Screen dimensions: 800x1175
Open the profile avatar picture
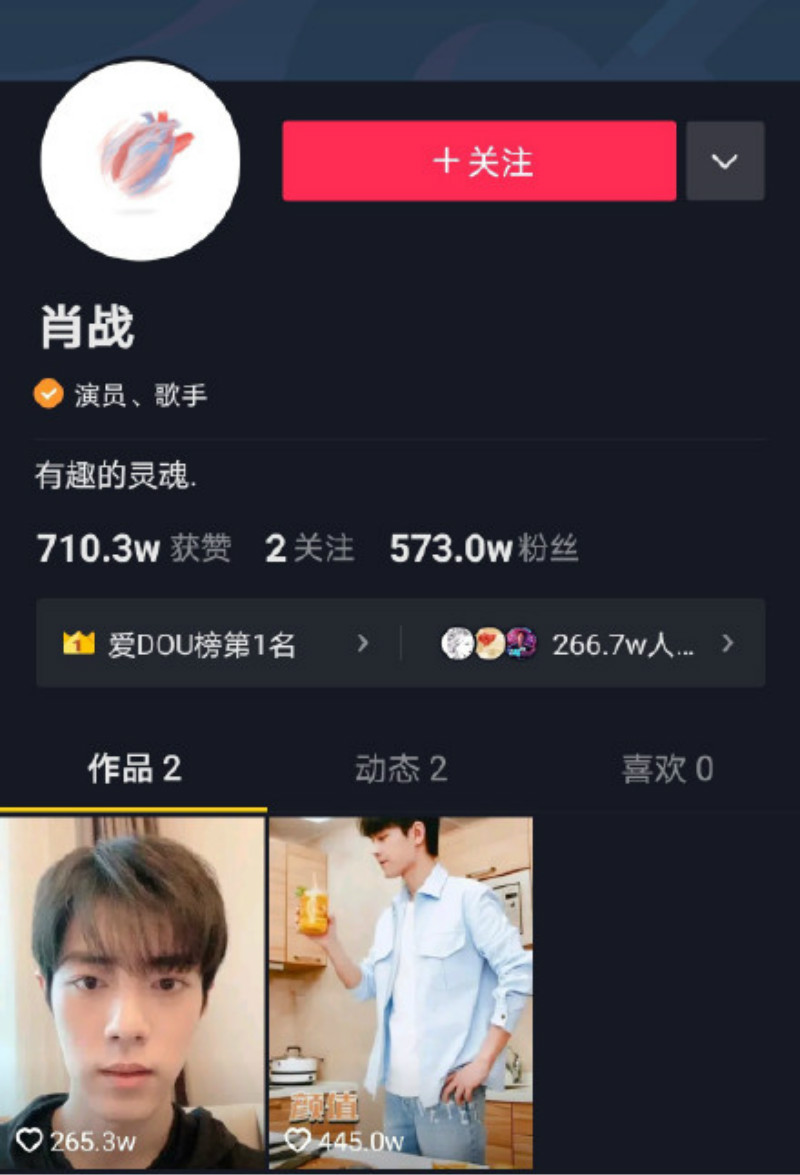(x=140, y=160)
